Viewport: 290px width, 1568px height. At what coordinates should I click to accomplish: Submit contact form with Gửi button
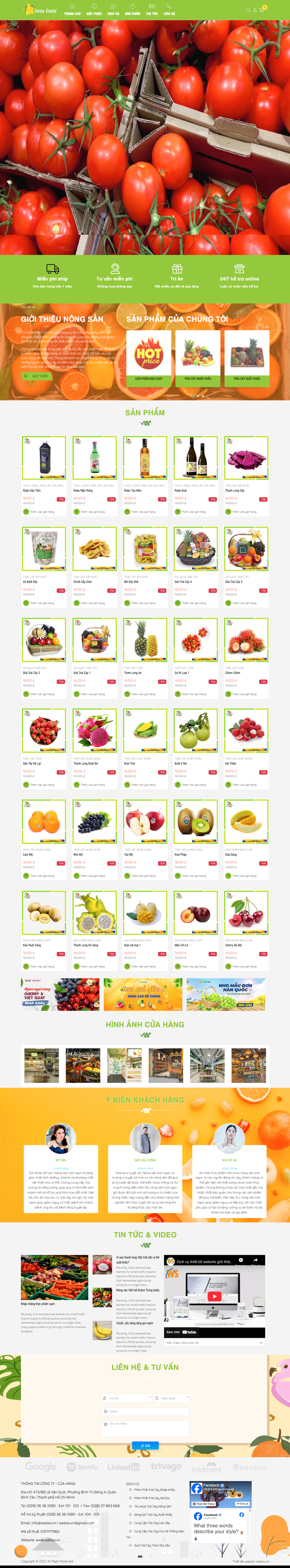coord(145,1445)
